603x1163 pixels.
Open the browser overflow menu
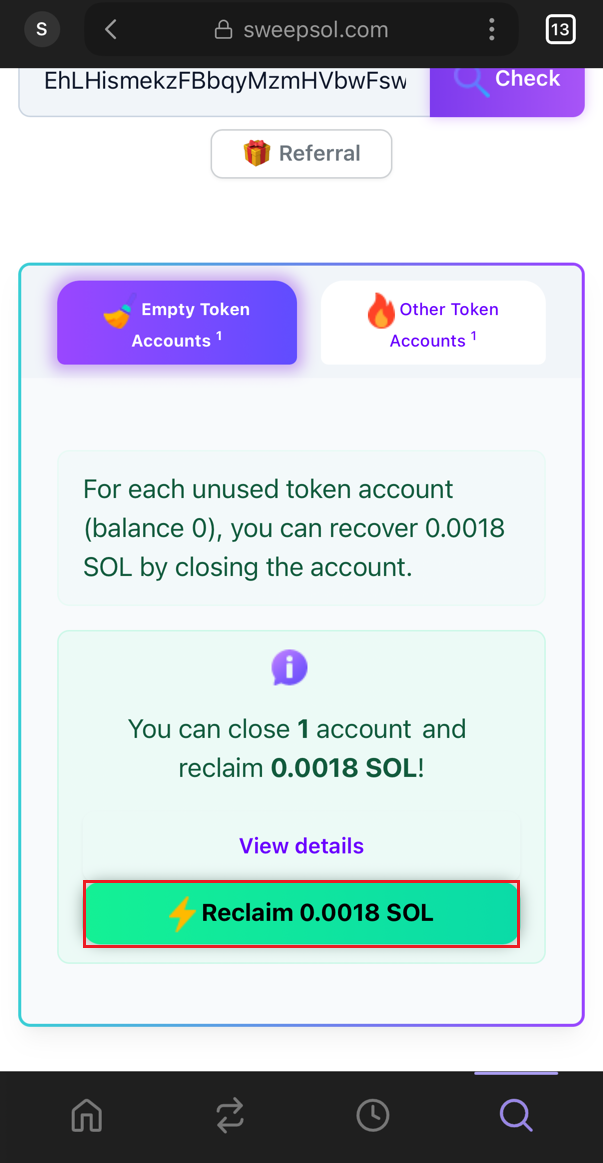[491, 30]
